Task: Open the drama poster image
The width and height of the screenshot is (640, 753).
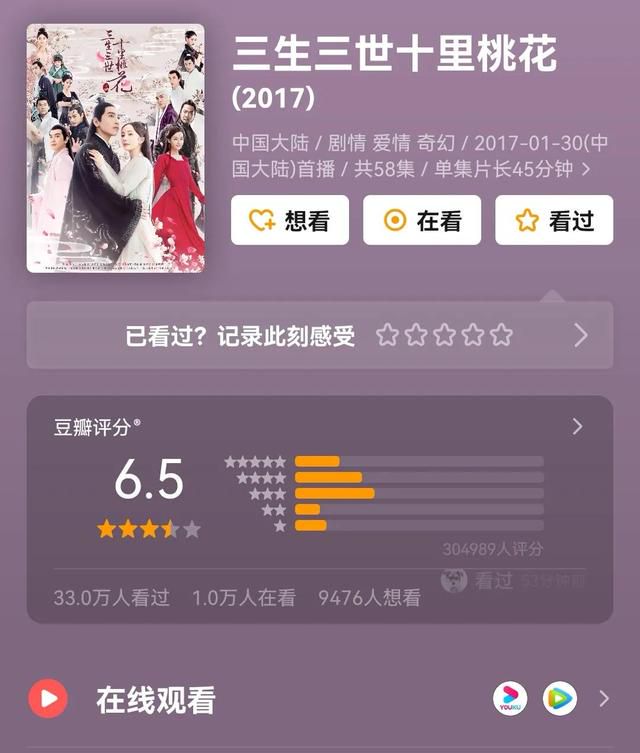Action: 115,148
